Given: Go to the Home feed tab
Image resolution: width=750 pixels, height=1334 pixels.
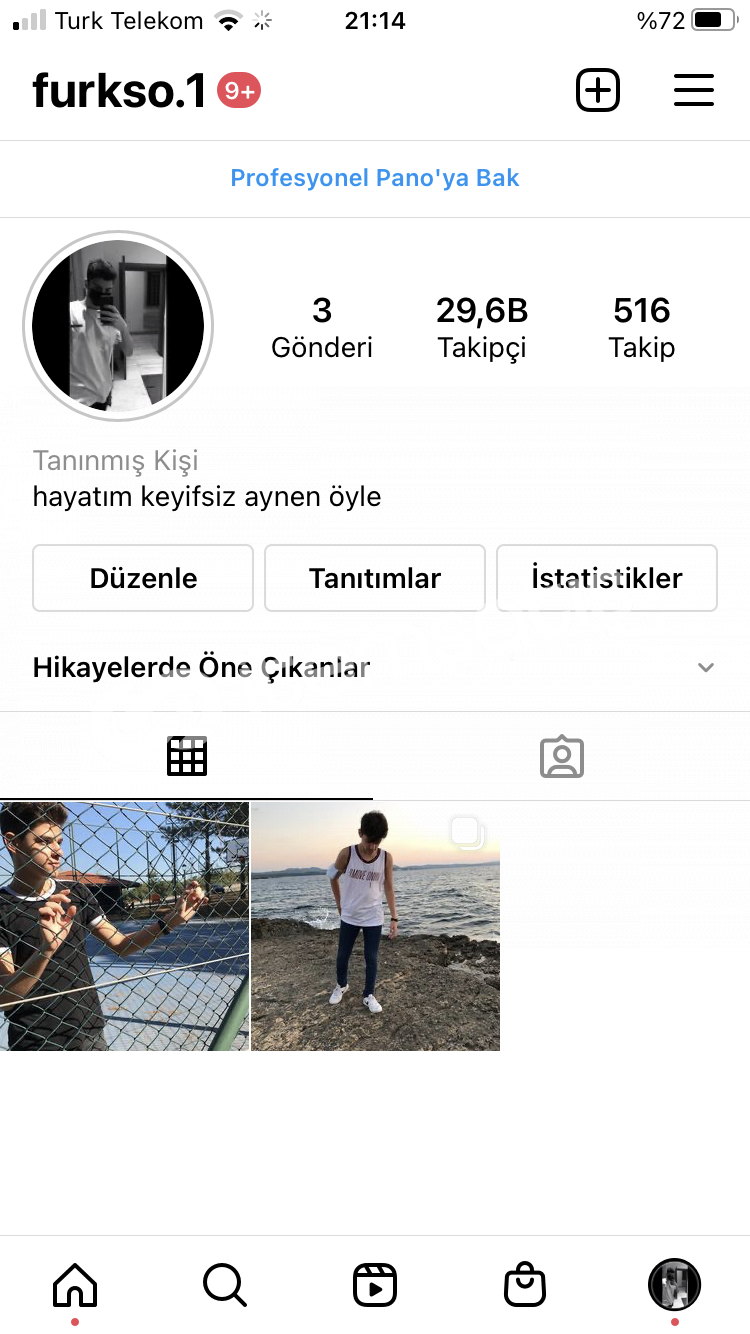Looking at the screenshot, I should tap(75, 1285).
